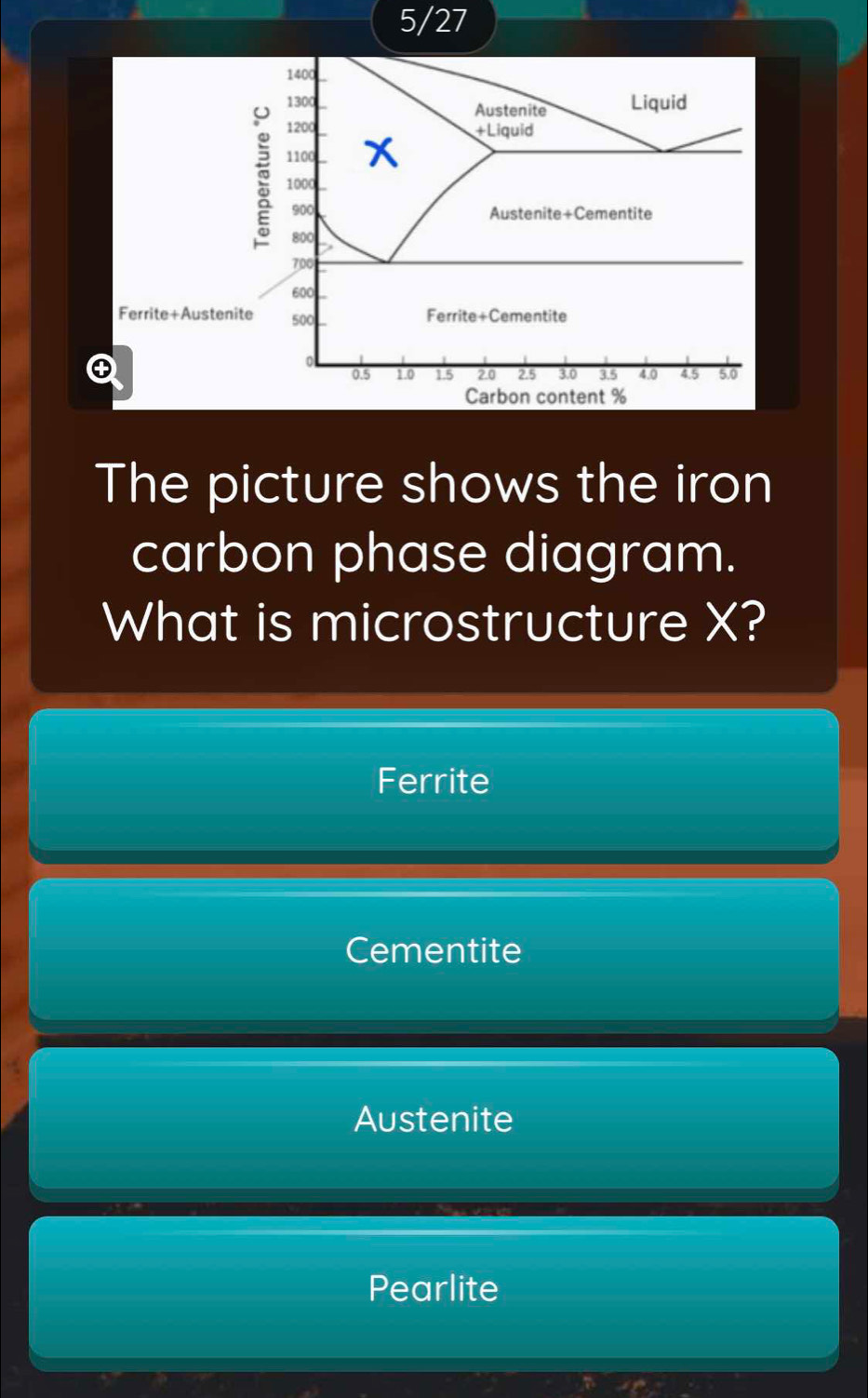
Task: Select the Cementite answer option
Action: 434,950
